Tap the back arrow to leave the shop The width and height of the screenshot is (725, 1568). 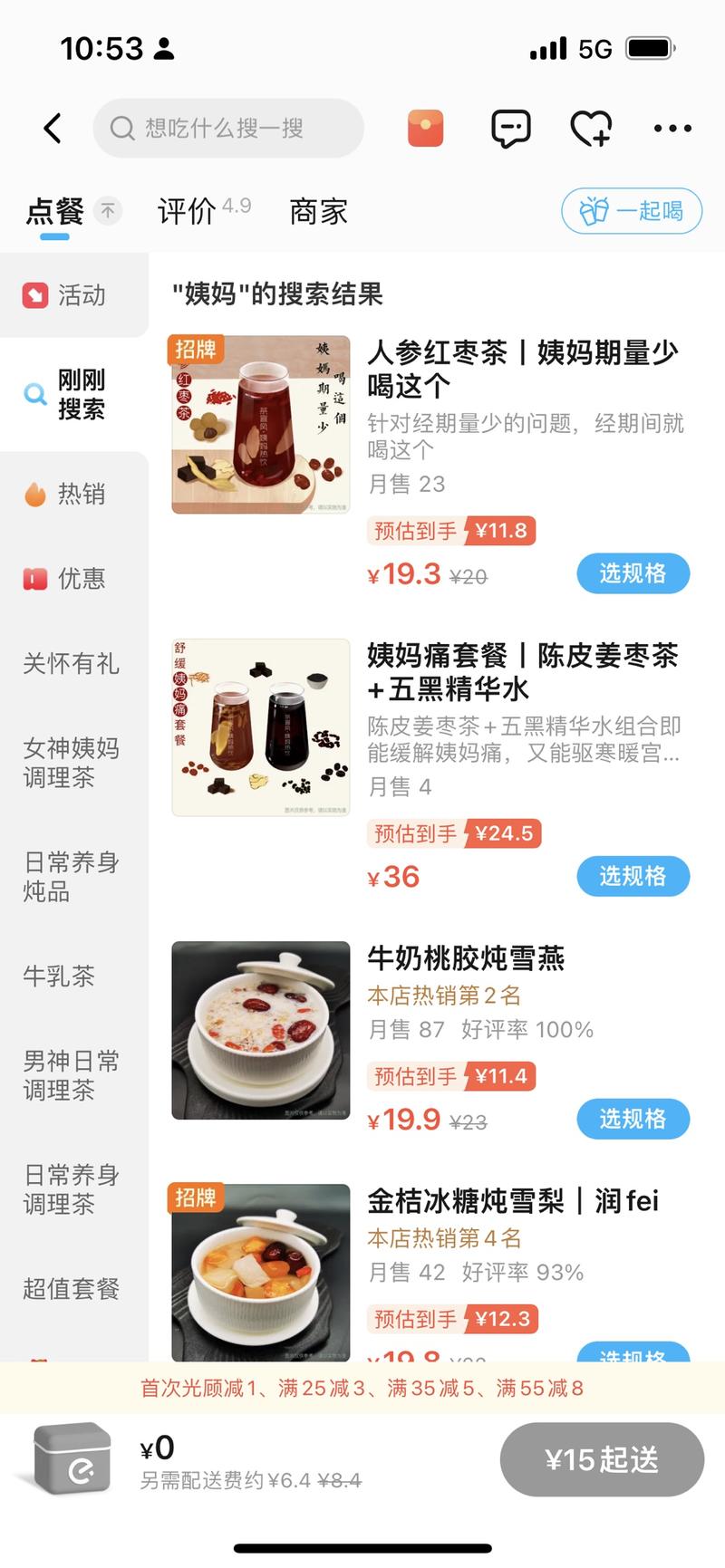pyautogui.click(x=52, y=128)
